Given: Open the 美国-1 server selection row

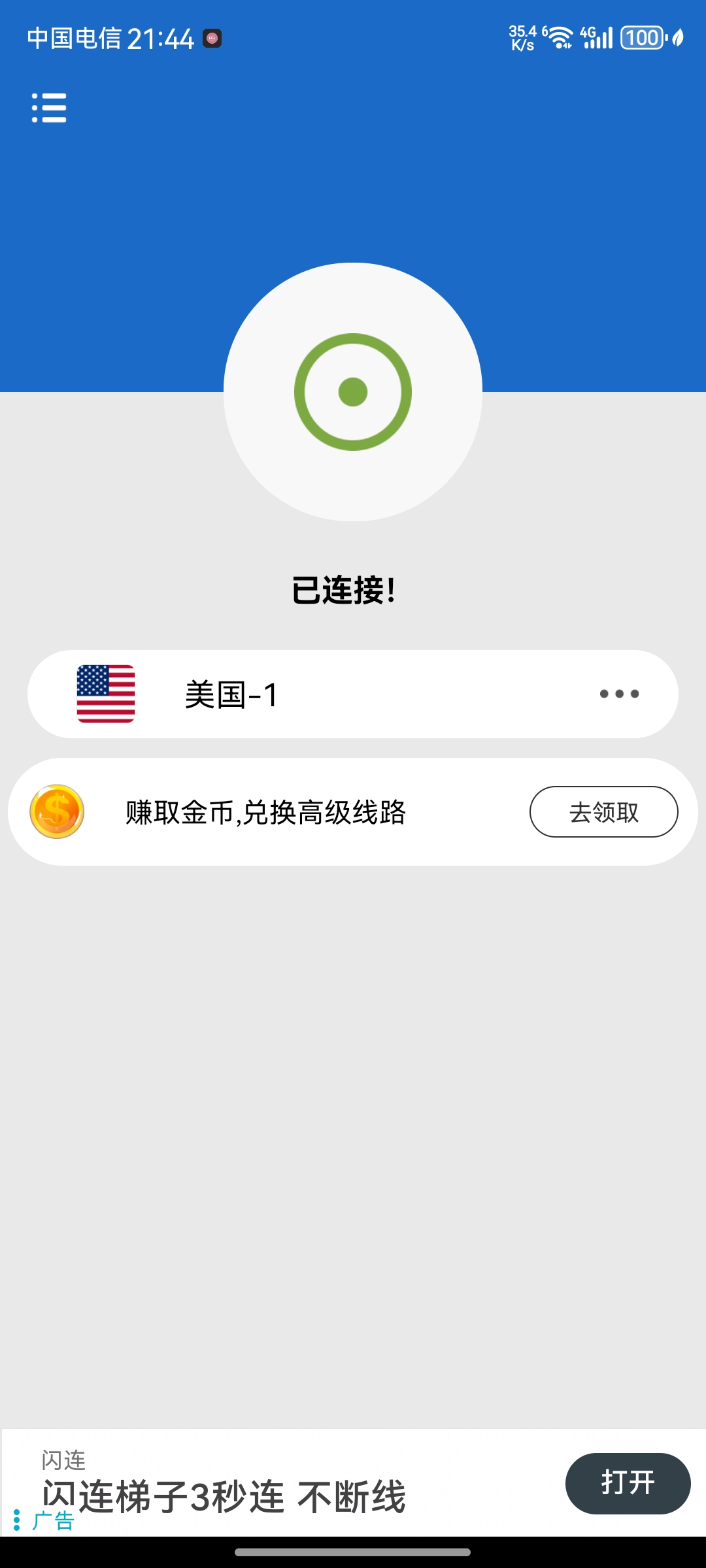Looking at the screenshot, I should 353,694.
